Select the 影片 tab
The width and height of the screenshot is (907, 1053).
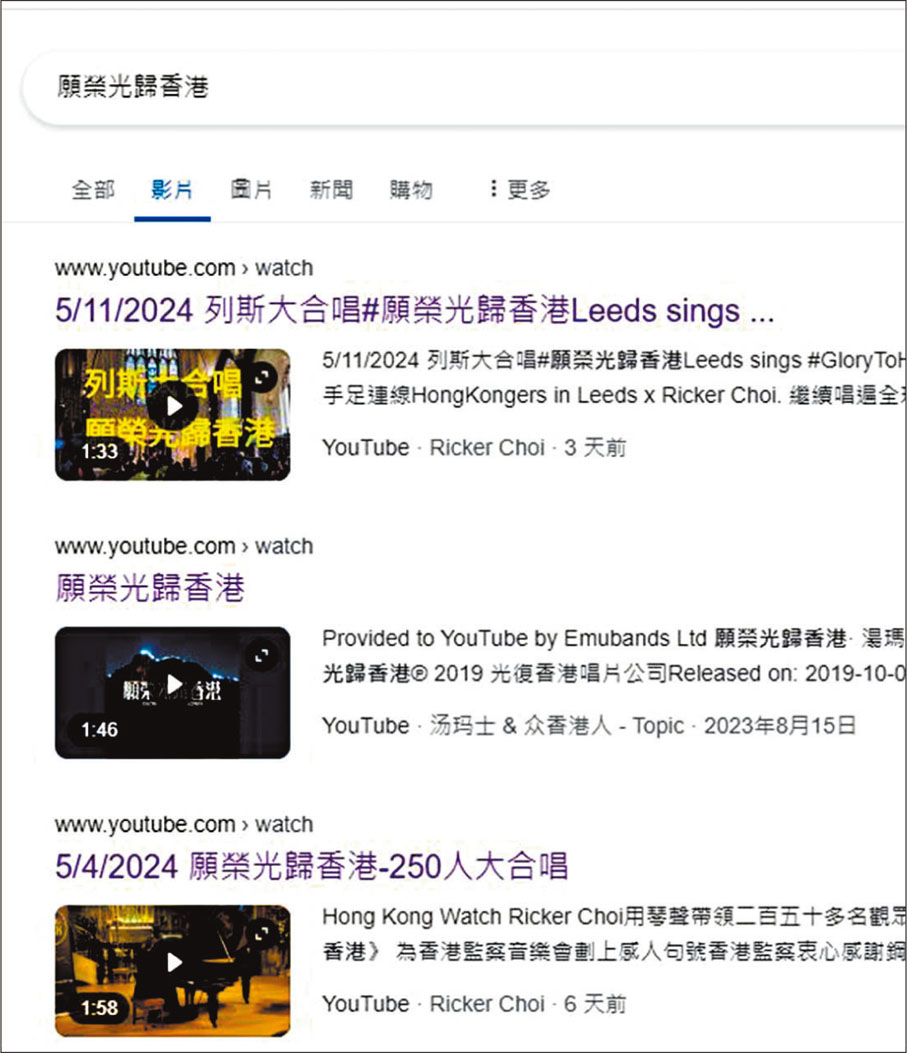pyautogui.click(x=172, y=190)
